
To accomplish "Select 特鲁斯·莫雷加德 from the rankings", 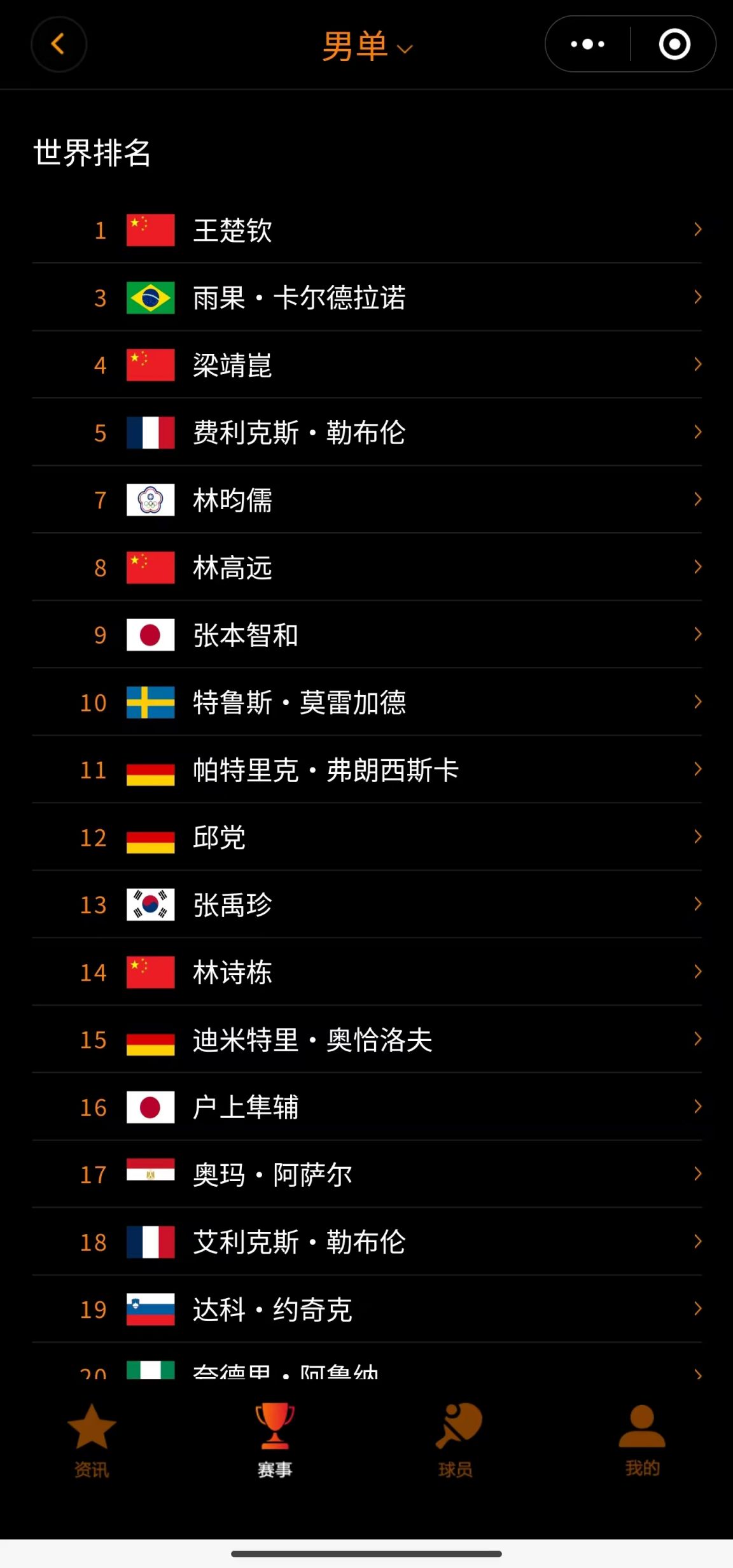I will pos(366,703).
